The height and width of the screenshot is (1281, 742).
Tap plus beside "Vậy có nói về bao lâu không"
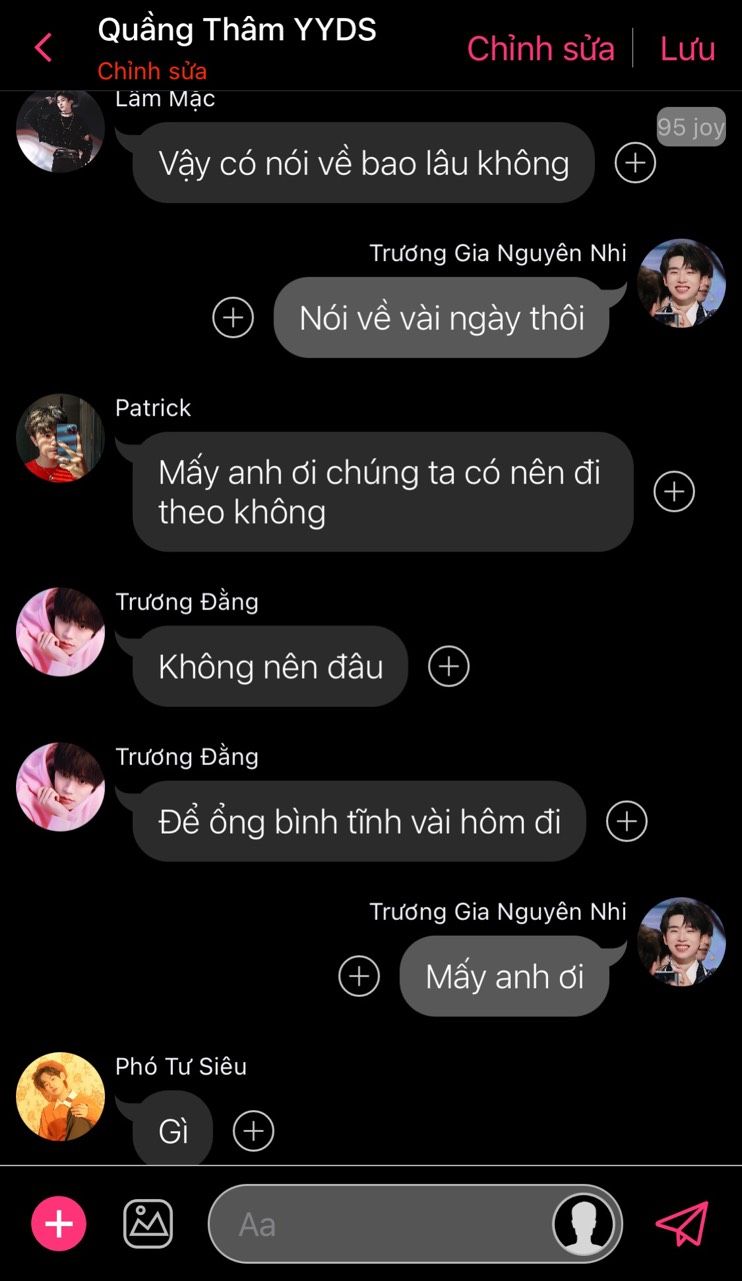tap(635, 163)
